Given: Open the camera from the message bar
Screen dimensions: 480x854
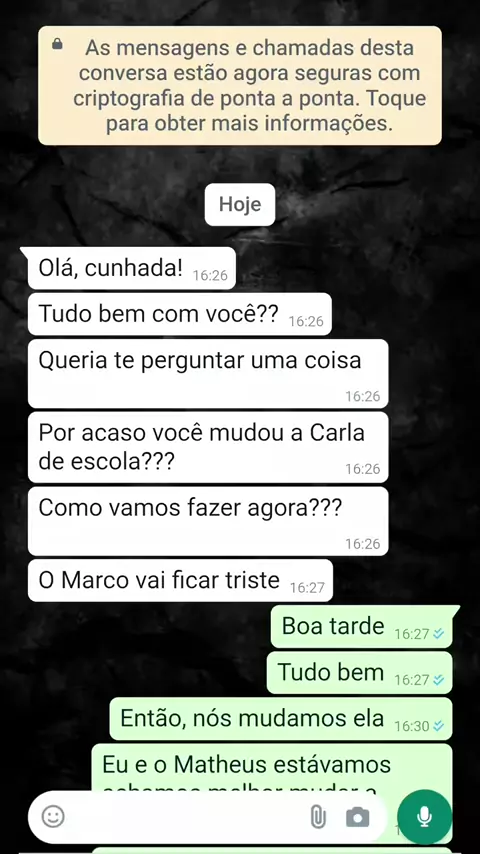Looking at the screenshot, I should coord(357,817).
